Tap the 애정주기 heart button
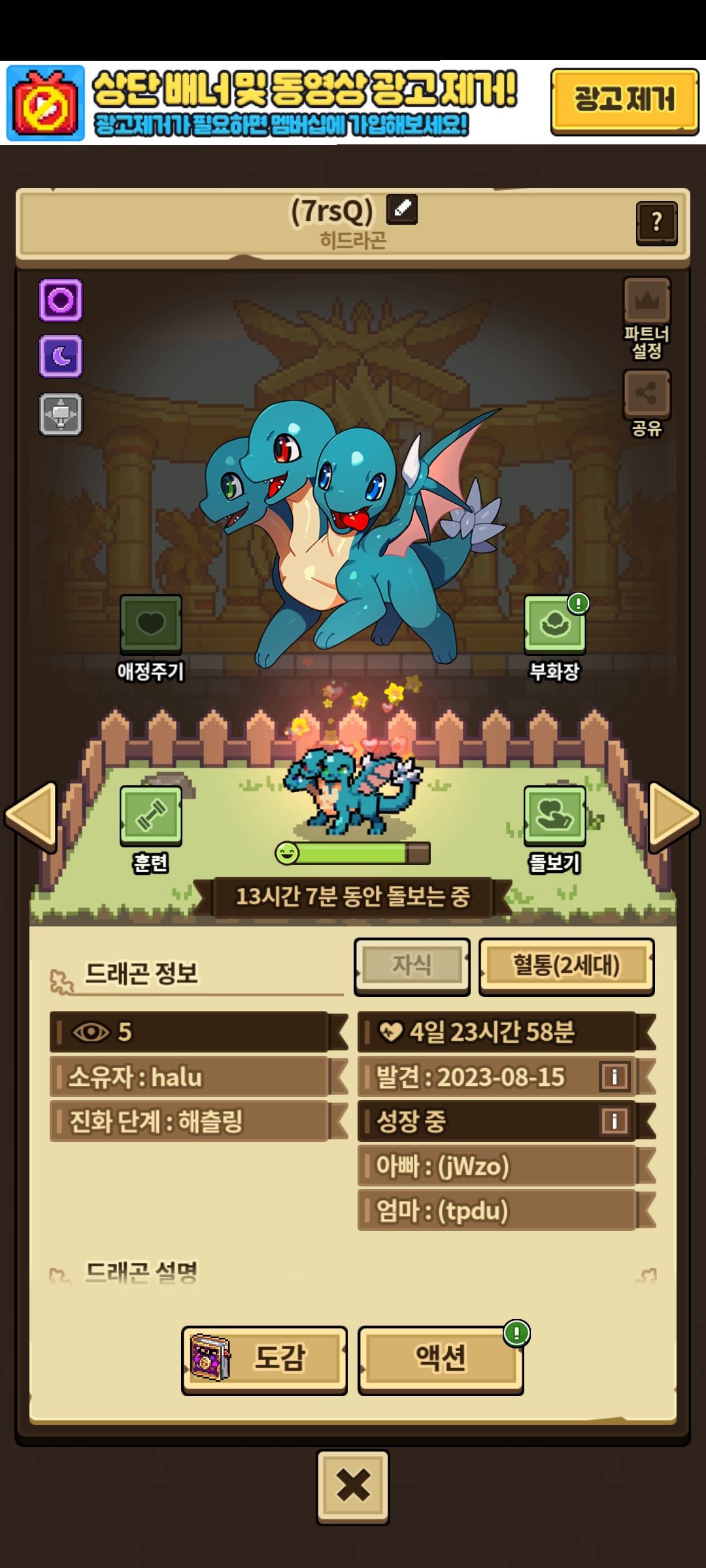706x1568 pixels. [150, 625]
